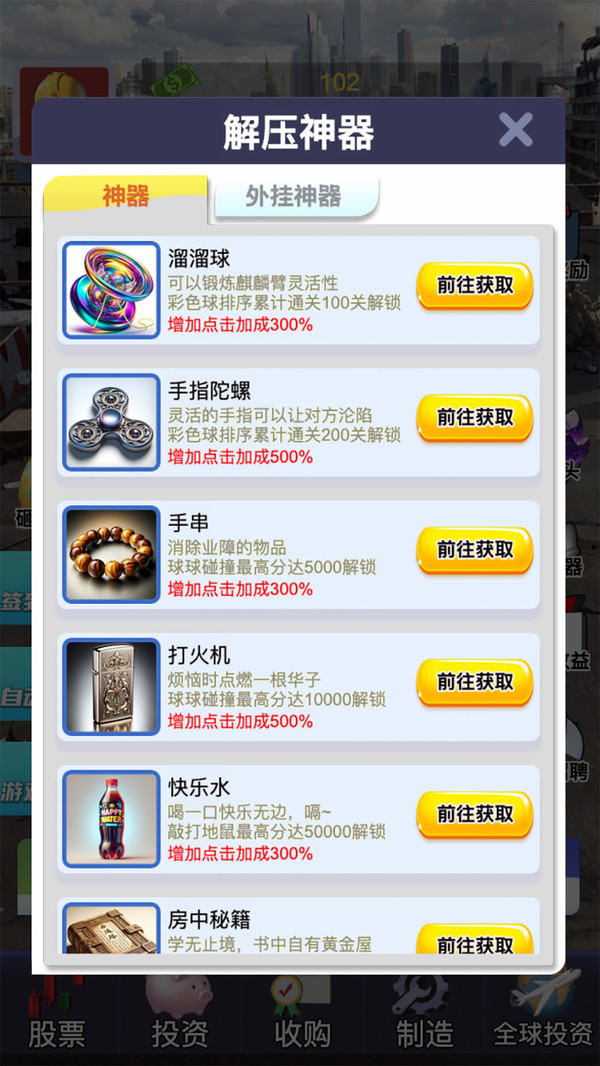This screenshot has height=1066, width=600.
Task: Go to the 制造 tab
Action: 424,1020
